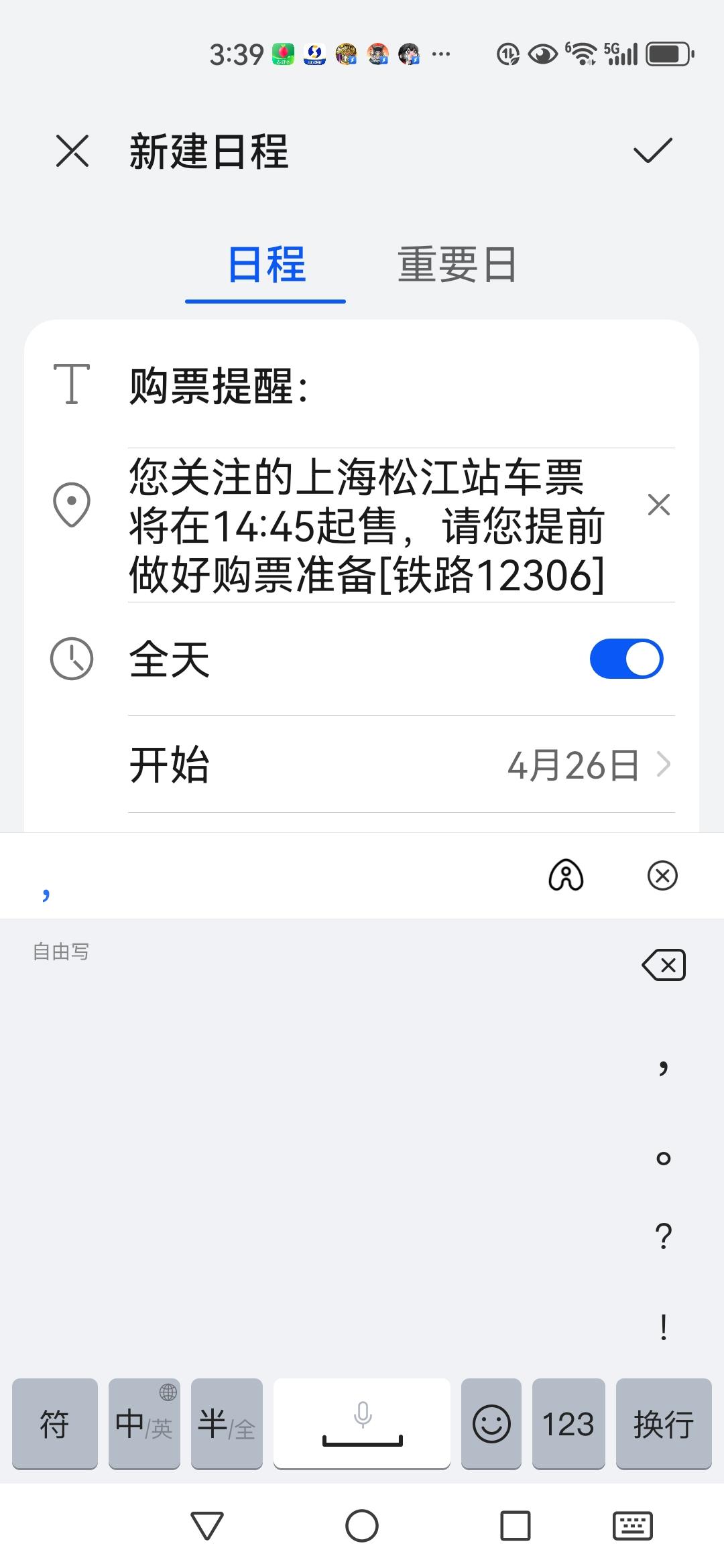The width and height of the screenshot is (724, 1568).
Task: Click the backspace key on the keyboard
Action: coord(663,965)
